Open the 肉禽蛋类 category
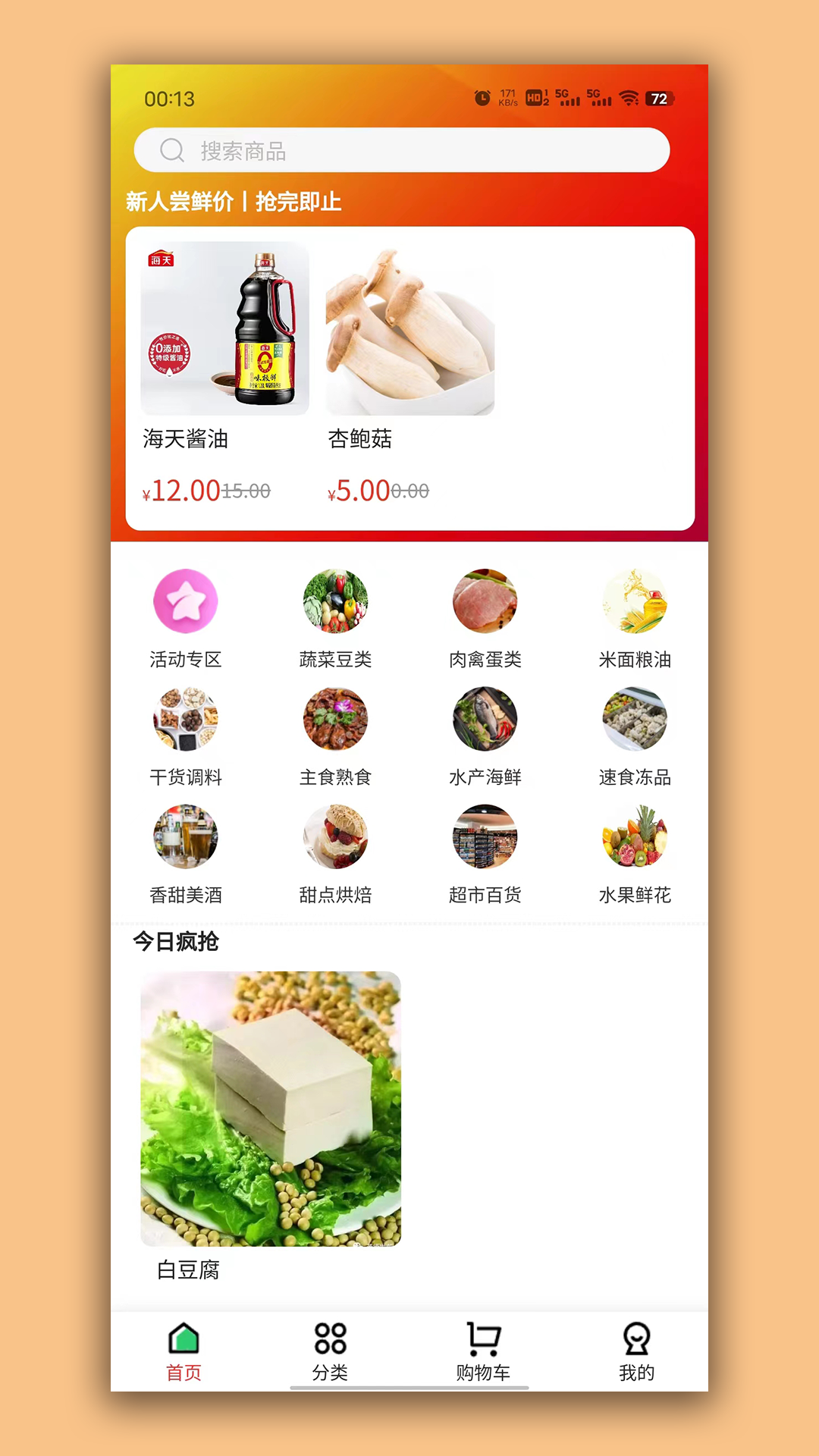 (x=485, y=601)
